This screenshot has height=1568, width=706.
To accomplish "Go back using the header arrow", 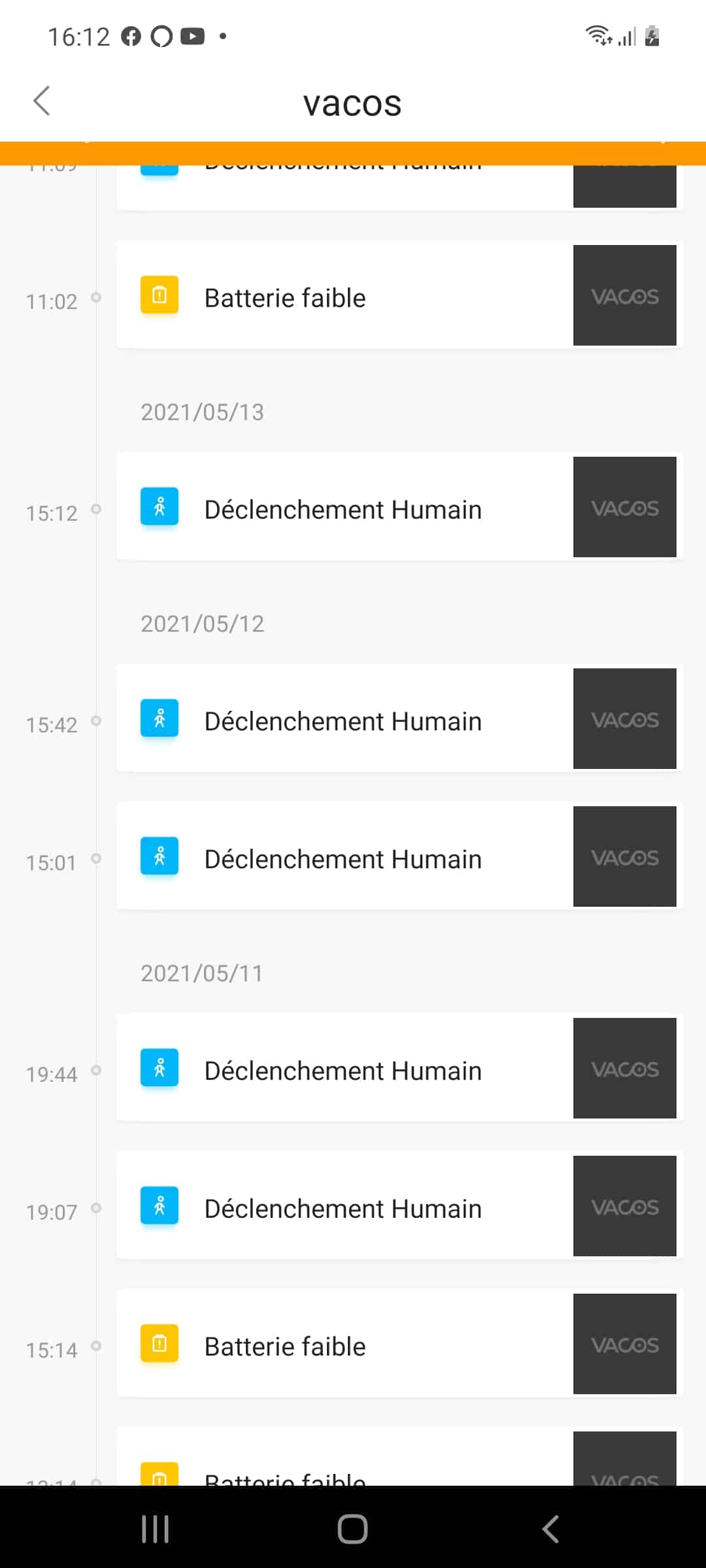I will (x=42, y=101).
